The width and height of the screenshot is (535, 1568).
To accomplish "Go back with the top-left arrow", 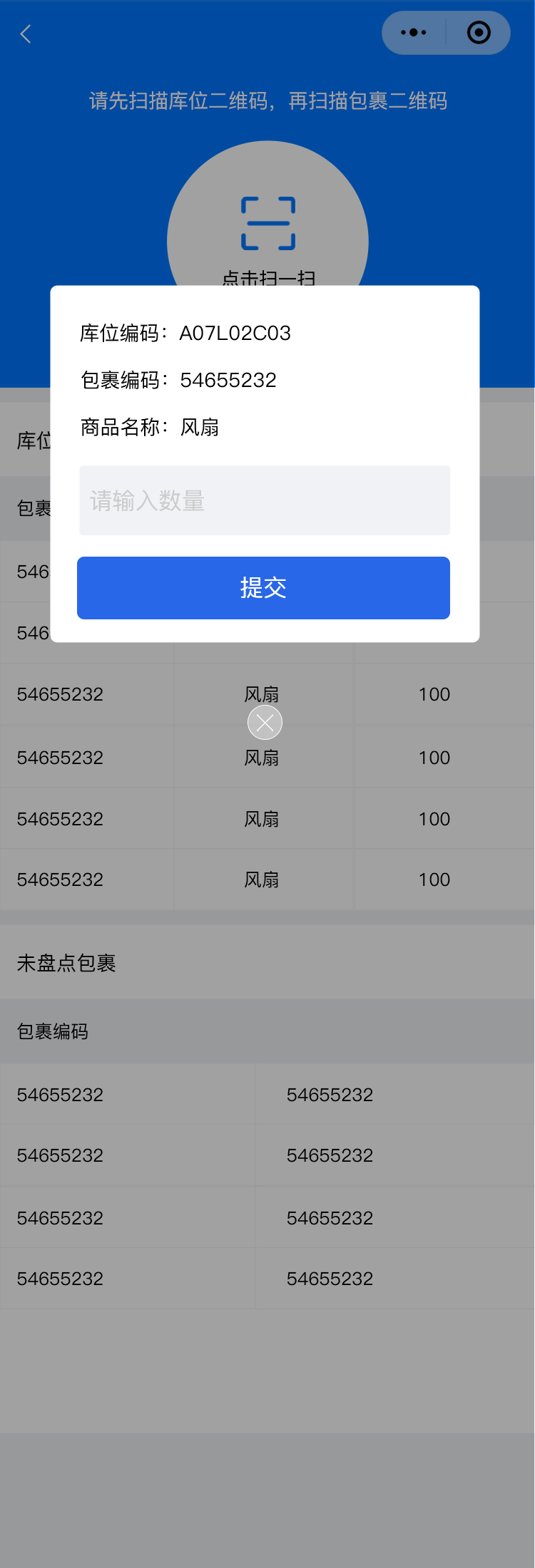I will pos(26,33).
